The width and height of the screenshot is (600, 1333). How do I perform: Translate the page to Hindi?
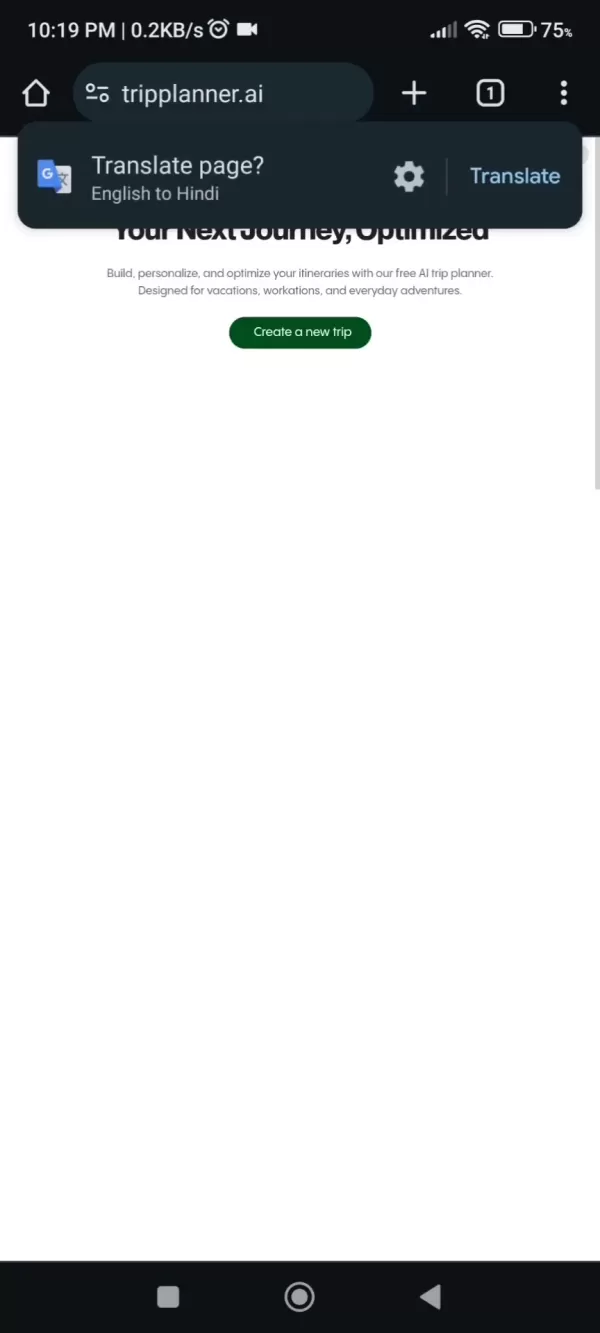click(x=515, y=176)
